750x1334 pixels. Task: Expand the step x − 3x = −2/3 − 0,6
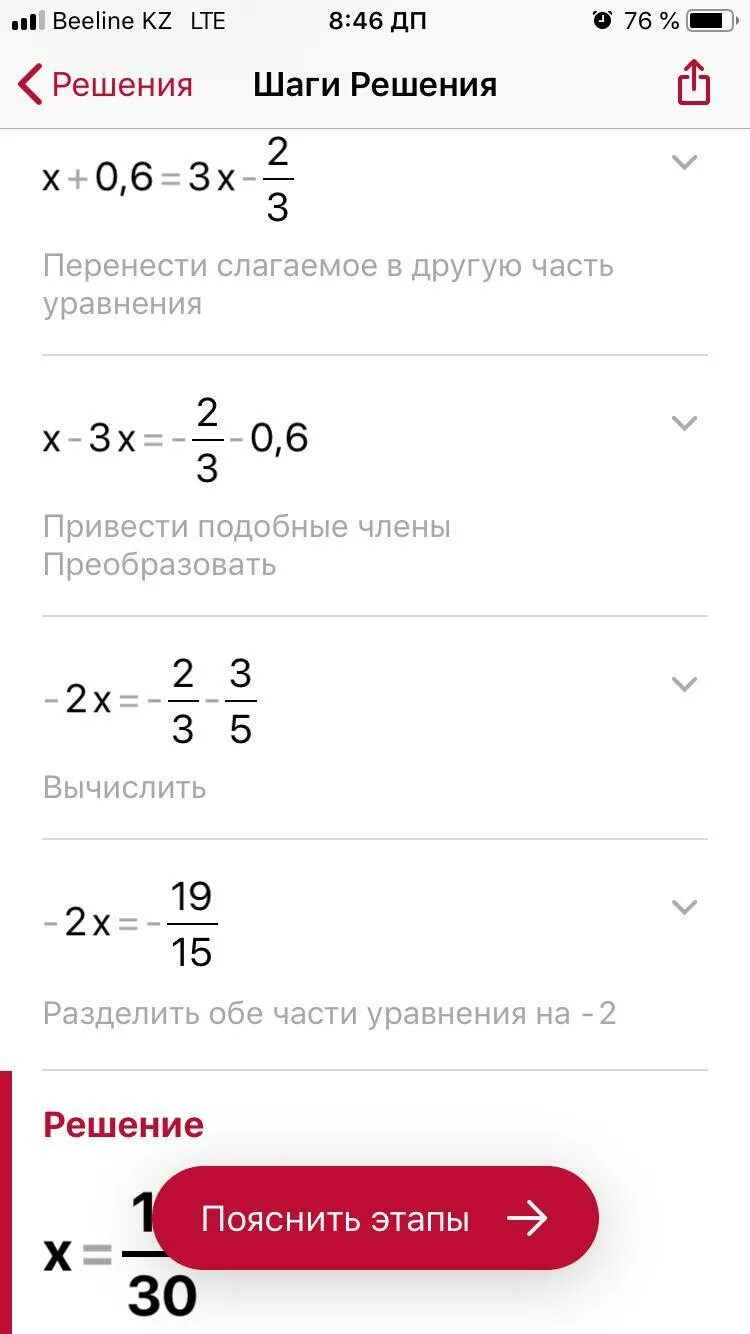(x=684, y=423)
